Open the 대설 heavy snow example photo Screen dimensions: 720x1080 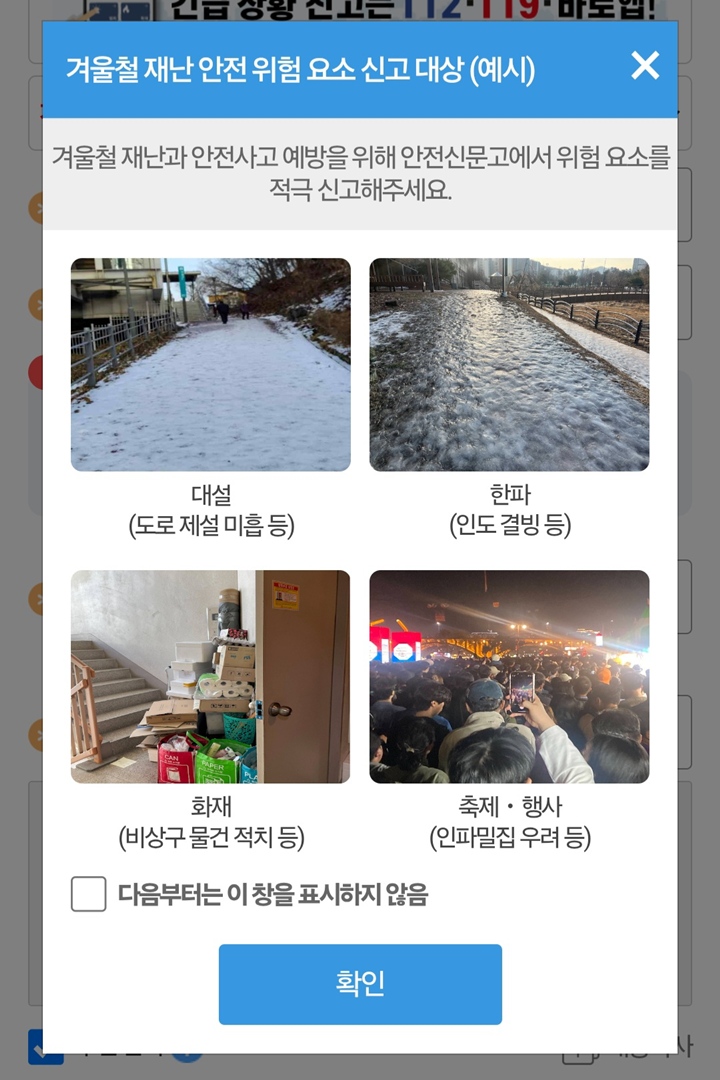pos(209,365)
